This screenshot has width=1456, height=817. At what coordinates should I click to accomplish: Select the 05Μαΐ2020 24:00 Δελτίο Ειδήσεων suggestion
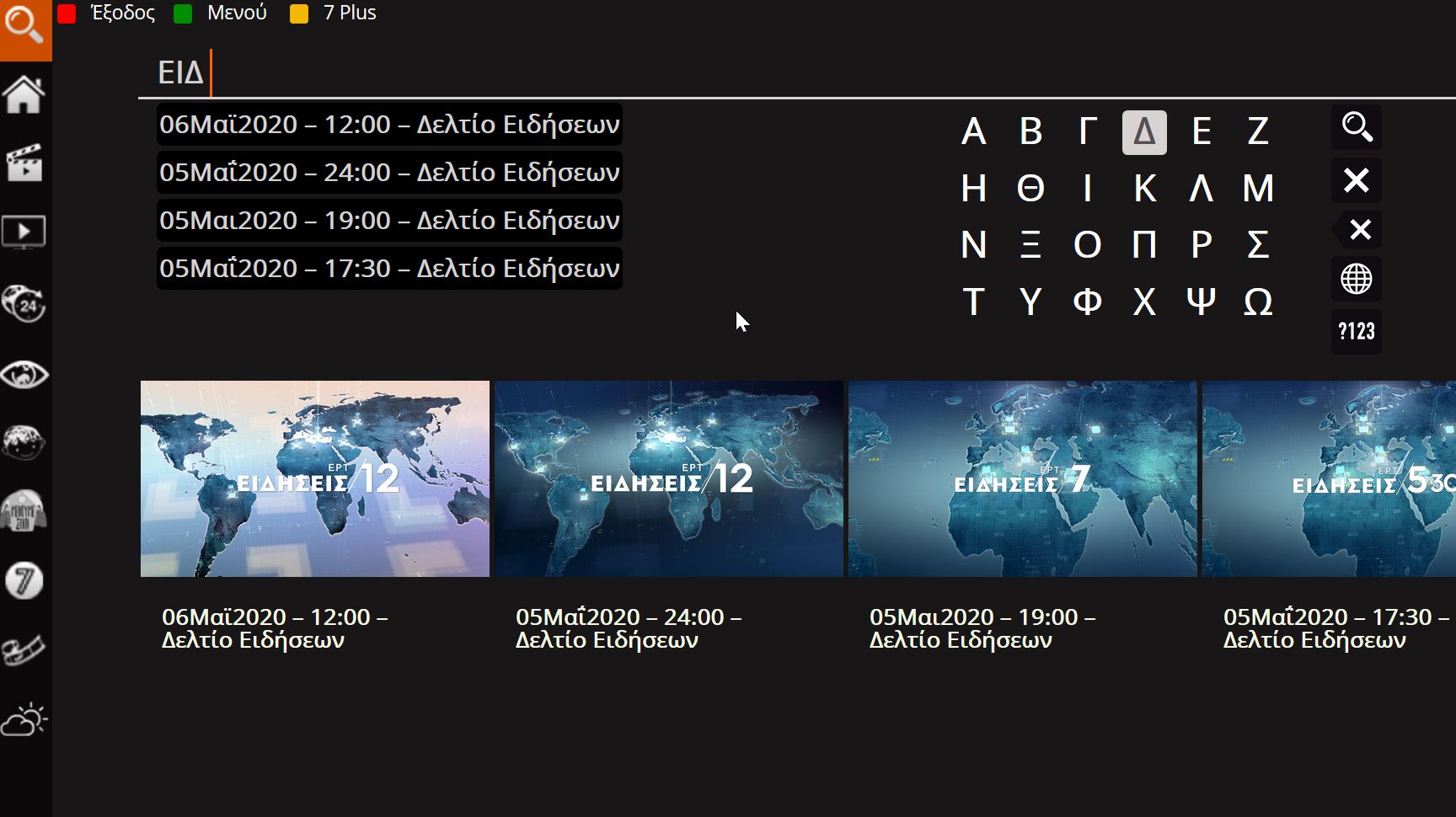click(389, 173)
